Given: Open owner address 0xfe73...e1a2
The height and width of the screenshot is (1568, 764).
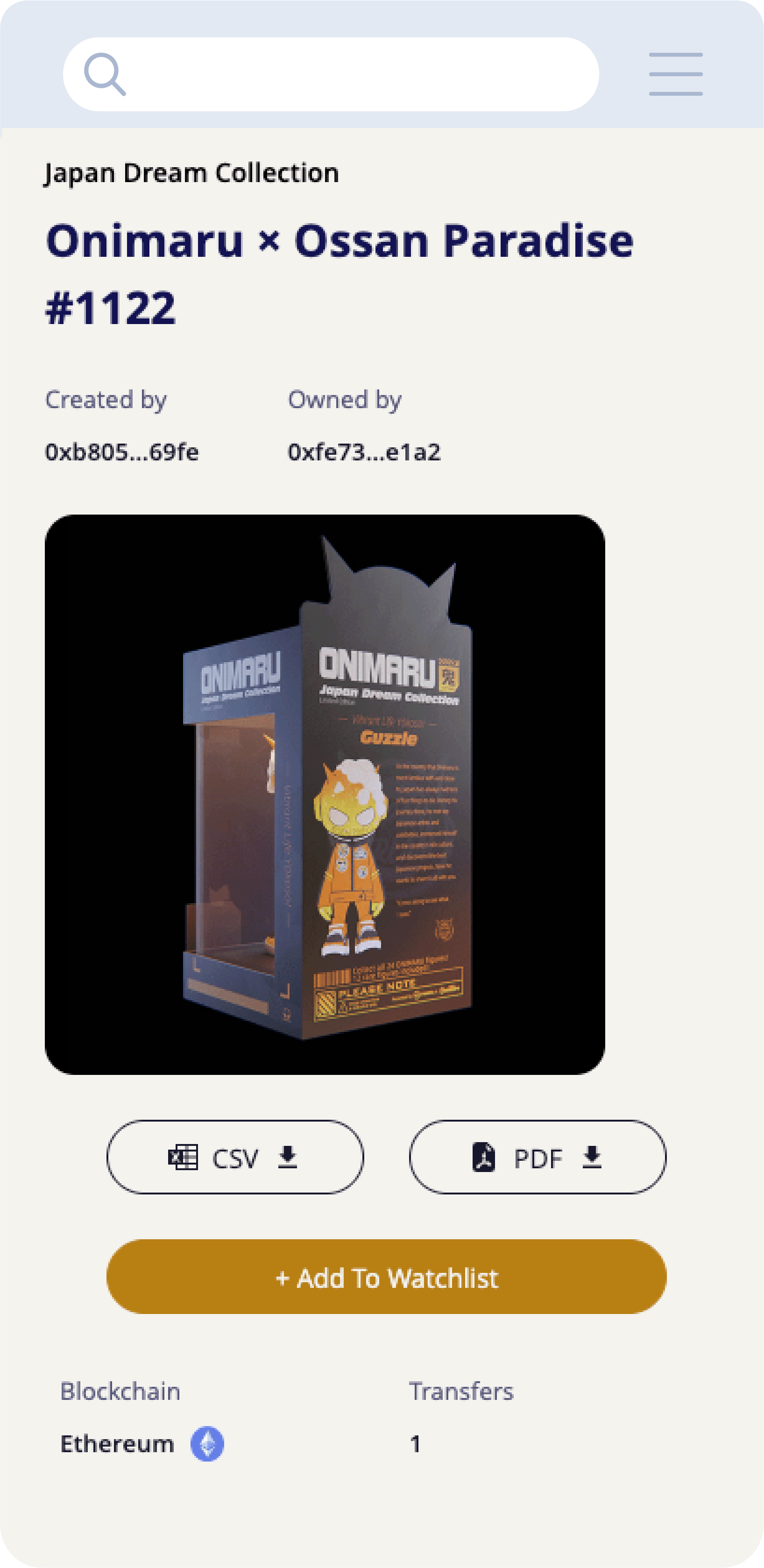Looking at the screenshot, I should [x=364, y=452].
